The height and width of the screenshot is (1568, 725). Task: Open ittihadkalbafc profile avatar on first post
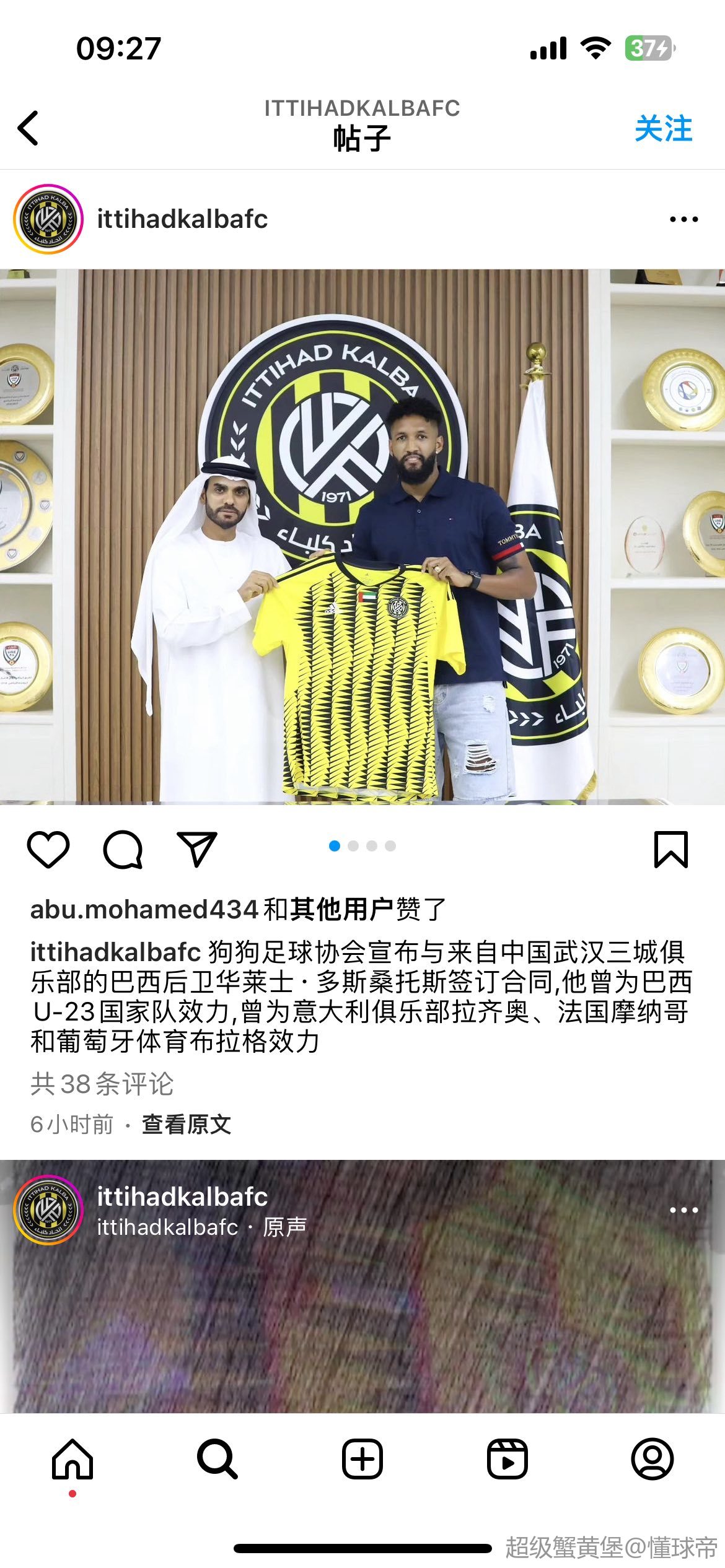48,219
